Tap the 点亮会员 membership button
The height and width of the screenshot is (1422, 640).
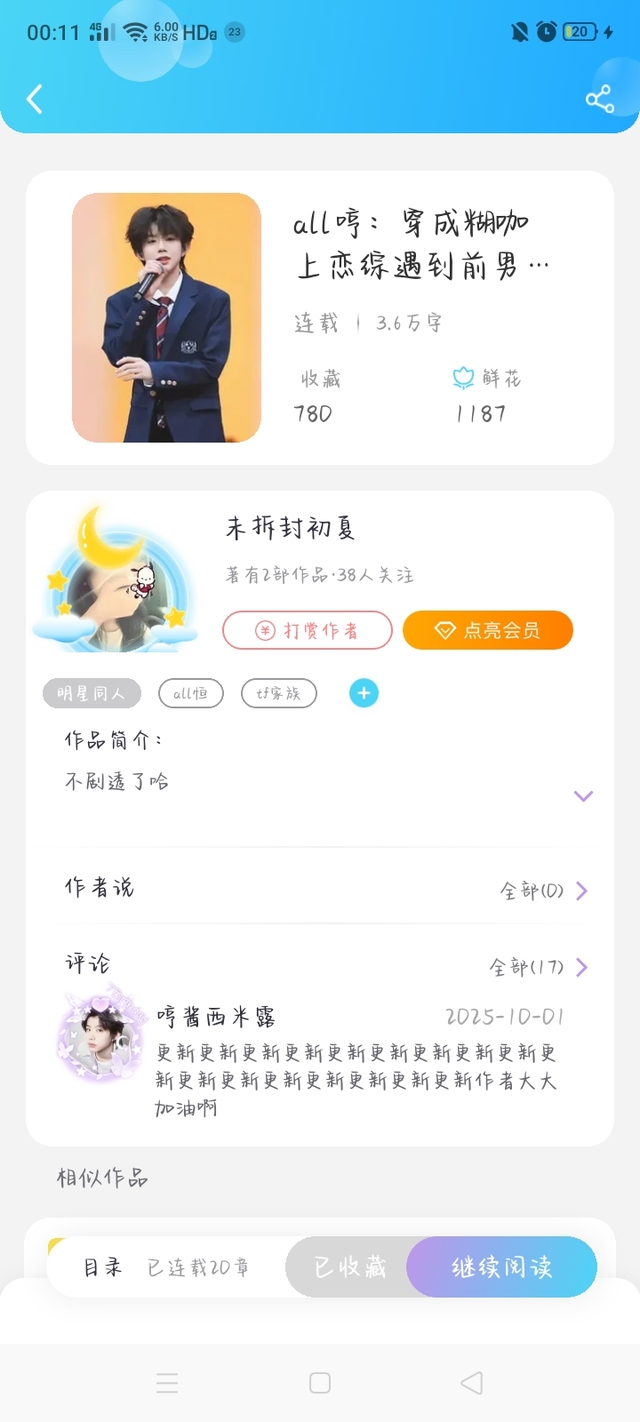tap(488, 630)
